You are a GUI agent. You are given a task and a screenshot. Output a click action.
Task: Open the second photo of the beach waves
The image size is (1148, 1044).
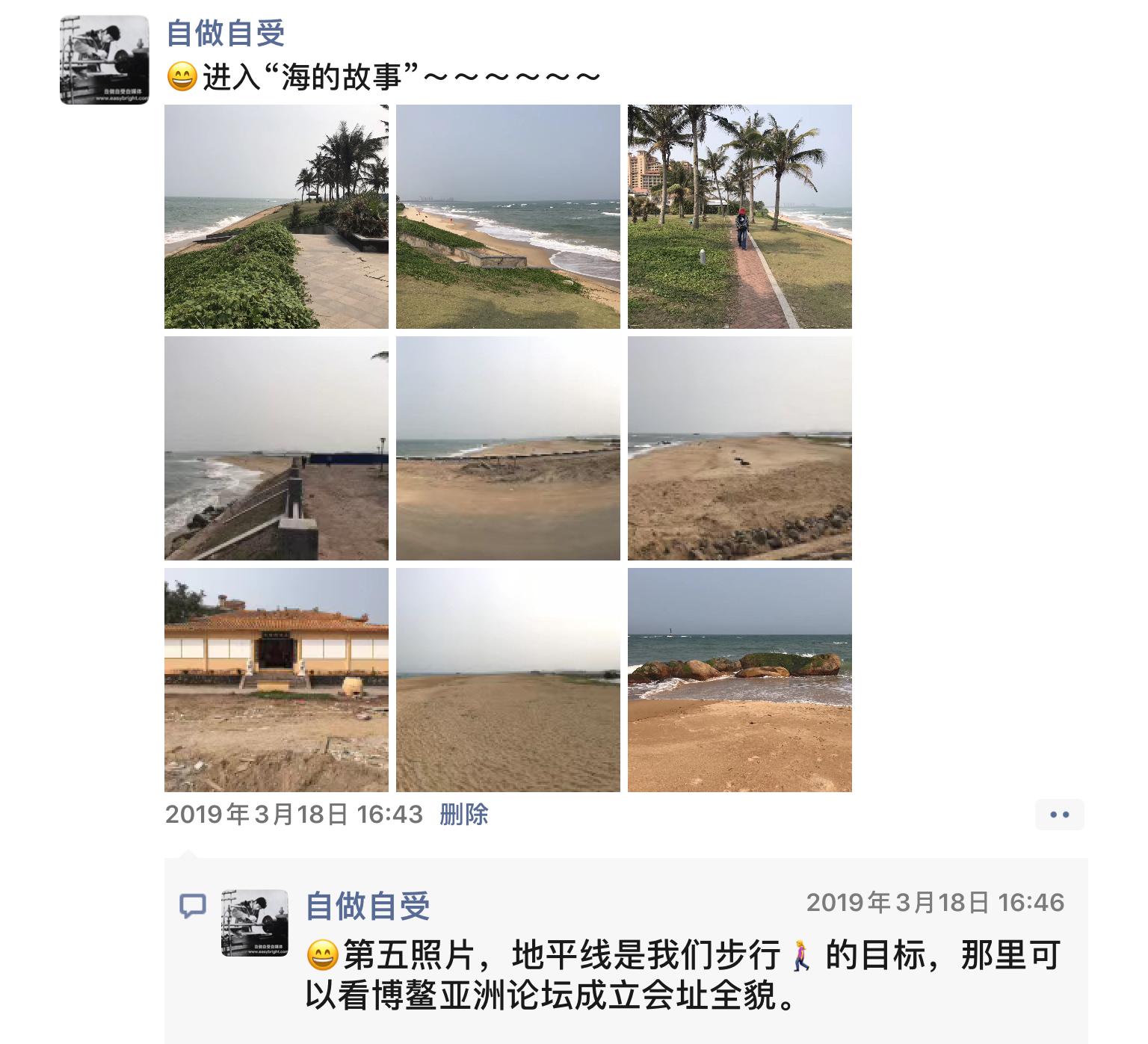[x=507, y=216]
